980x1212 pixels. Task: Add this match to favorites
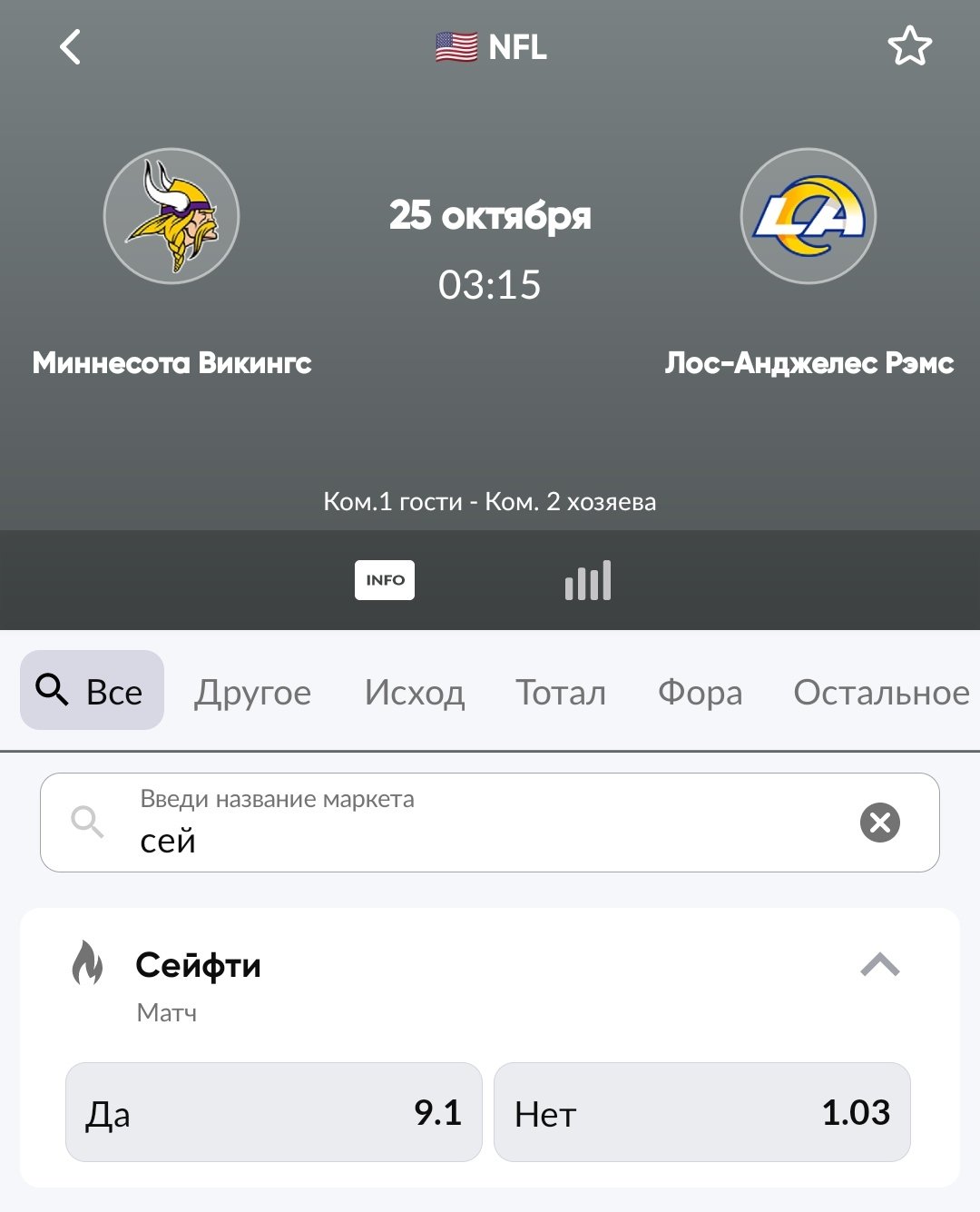click(909, 47)
